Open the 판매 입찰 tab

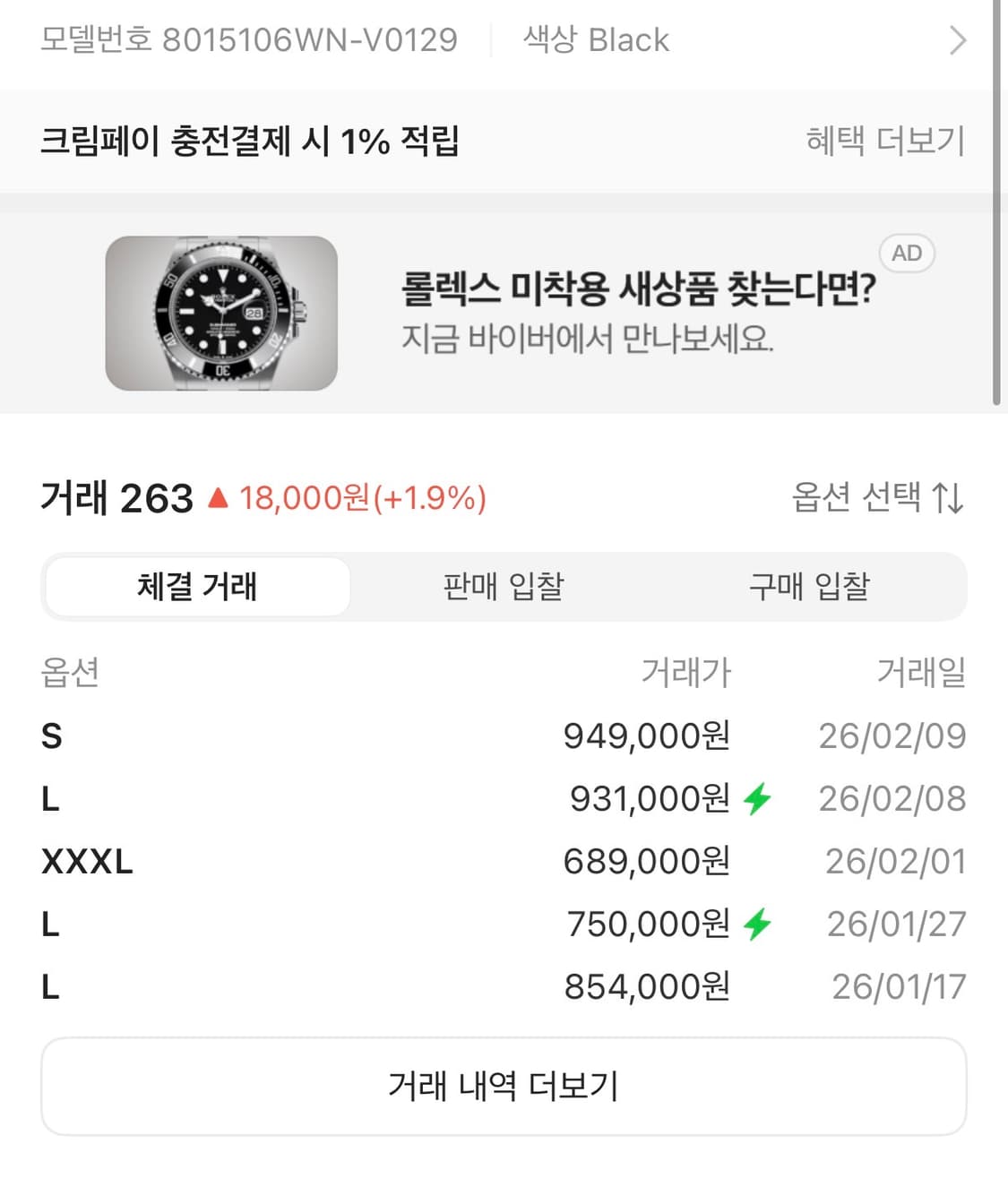click(503, 586)
